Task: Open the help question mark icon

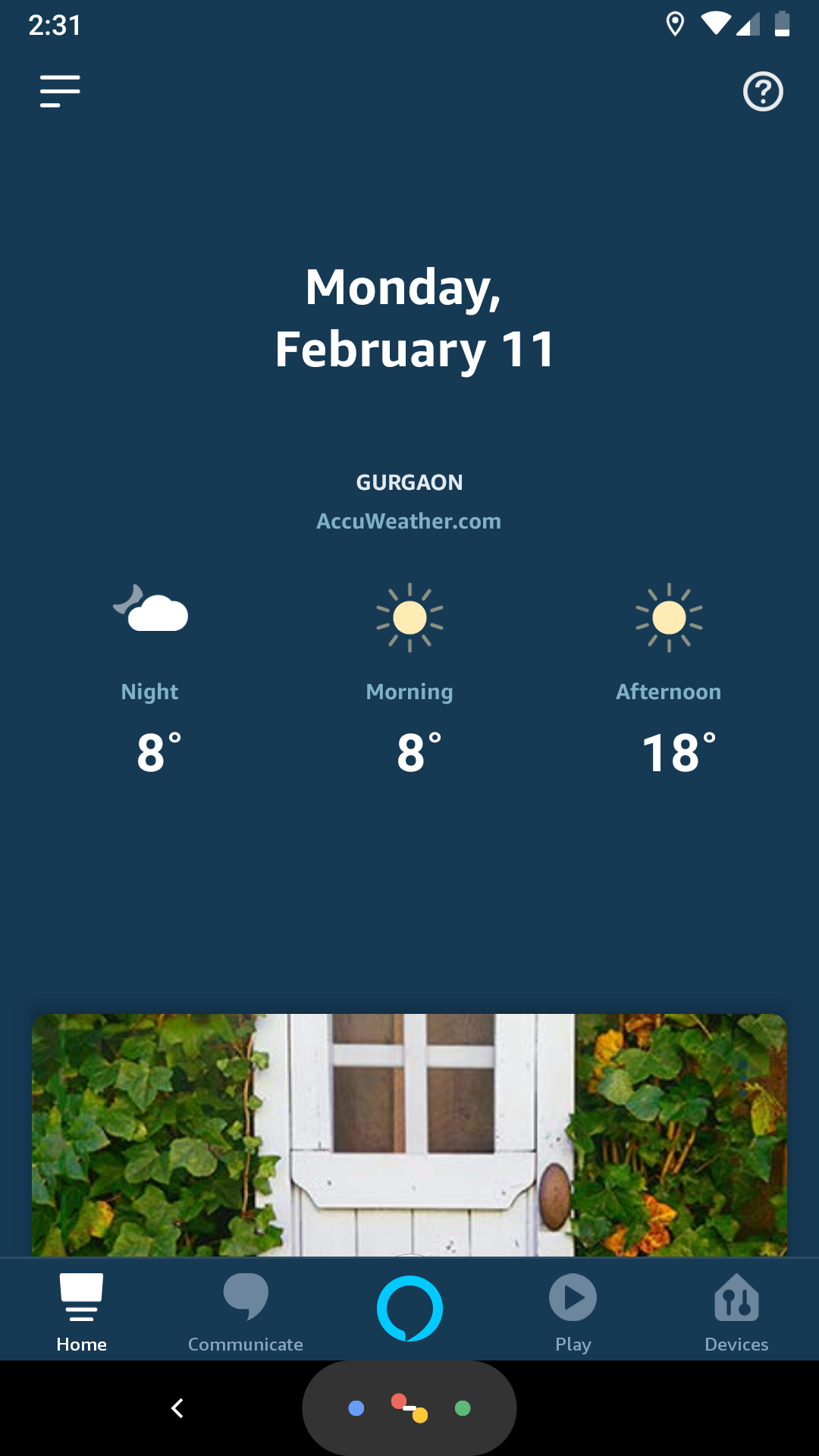Action: (763, 92)
